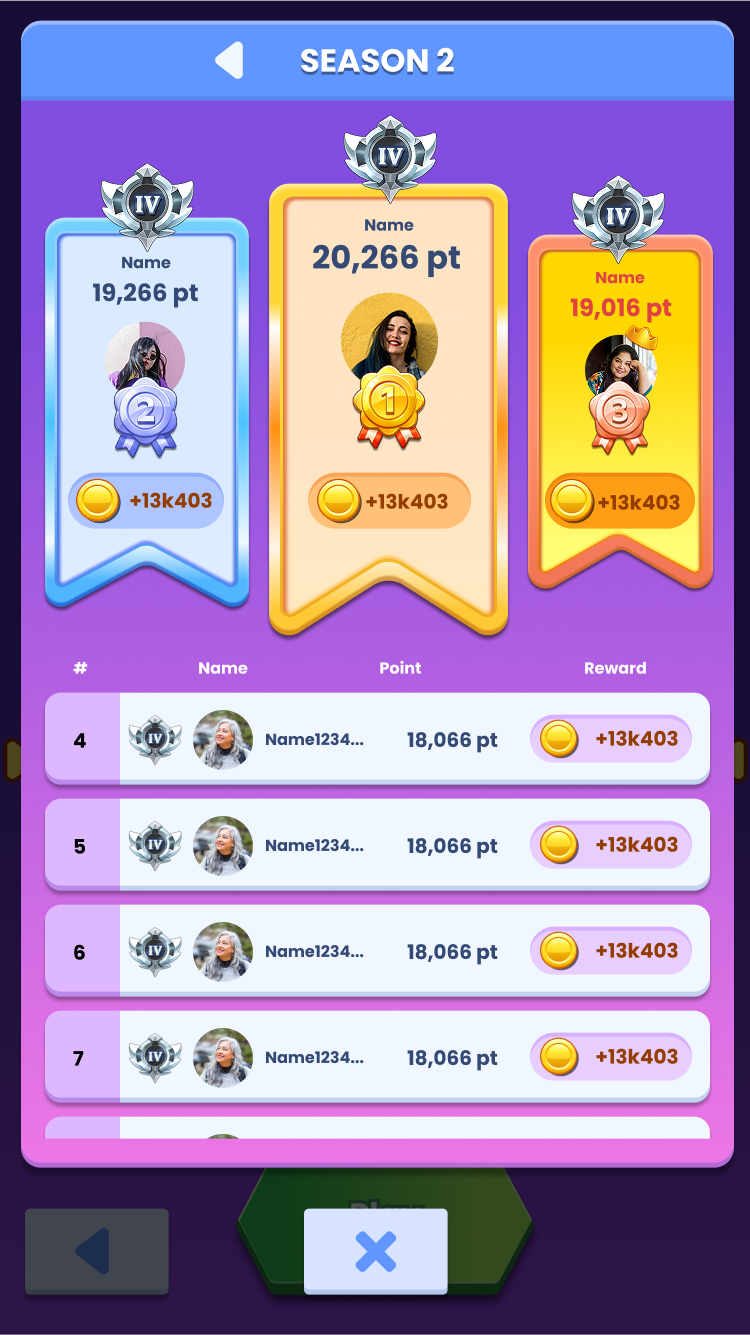Open the rank 7 player row
Viewport: 750px width, 1335px height.
pyautogui.click(x=377, y=1057)
